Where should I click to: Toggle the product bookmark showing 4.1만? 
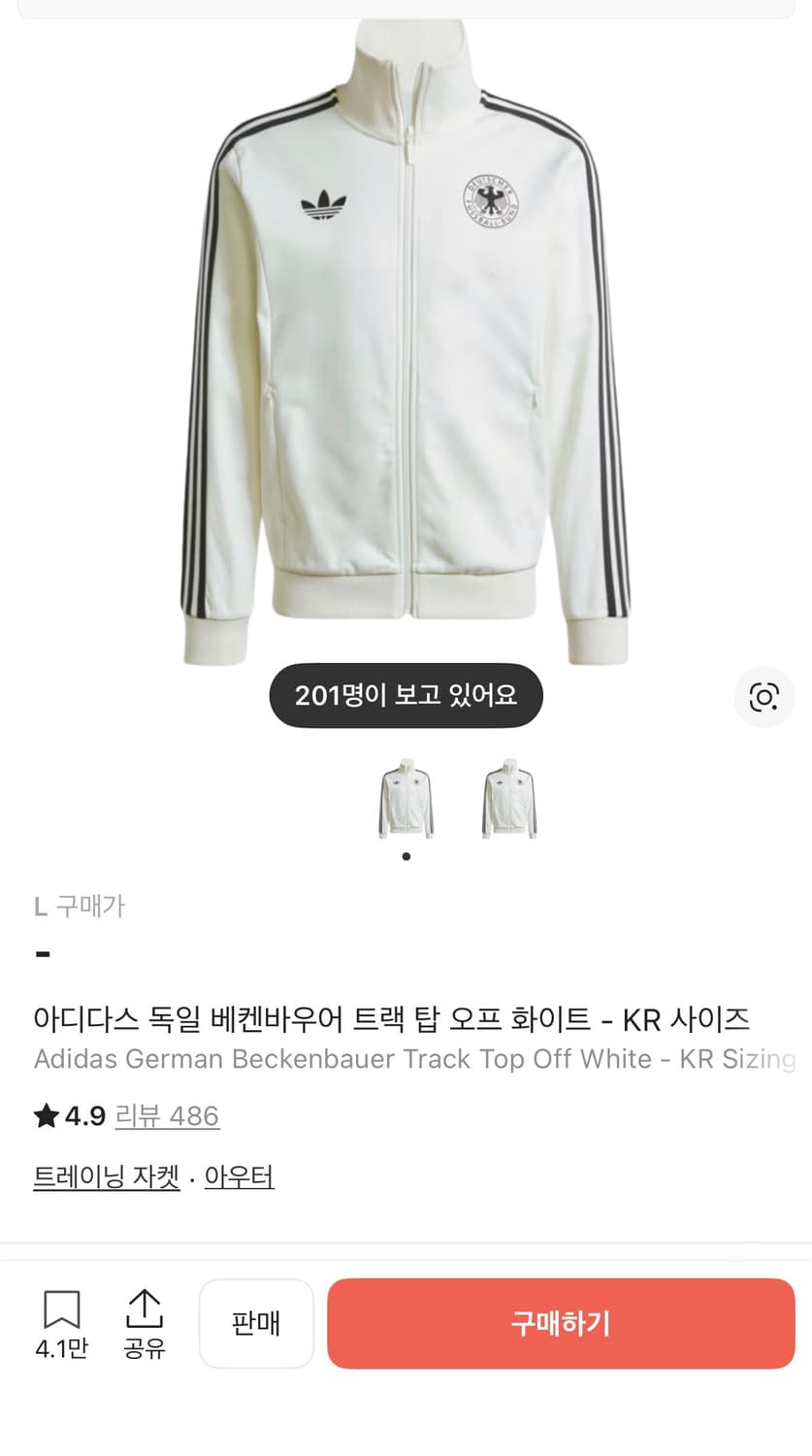(x=62, y=1325)
